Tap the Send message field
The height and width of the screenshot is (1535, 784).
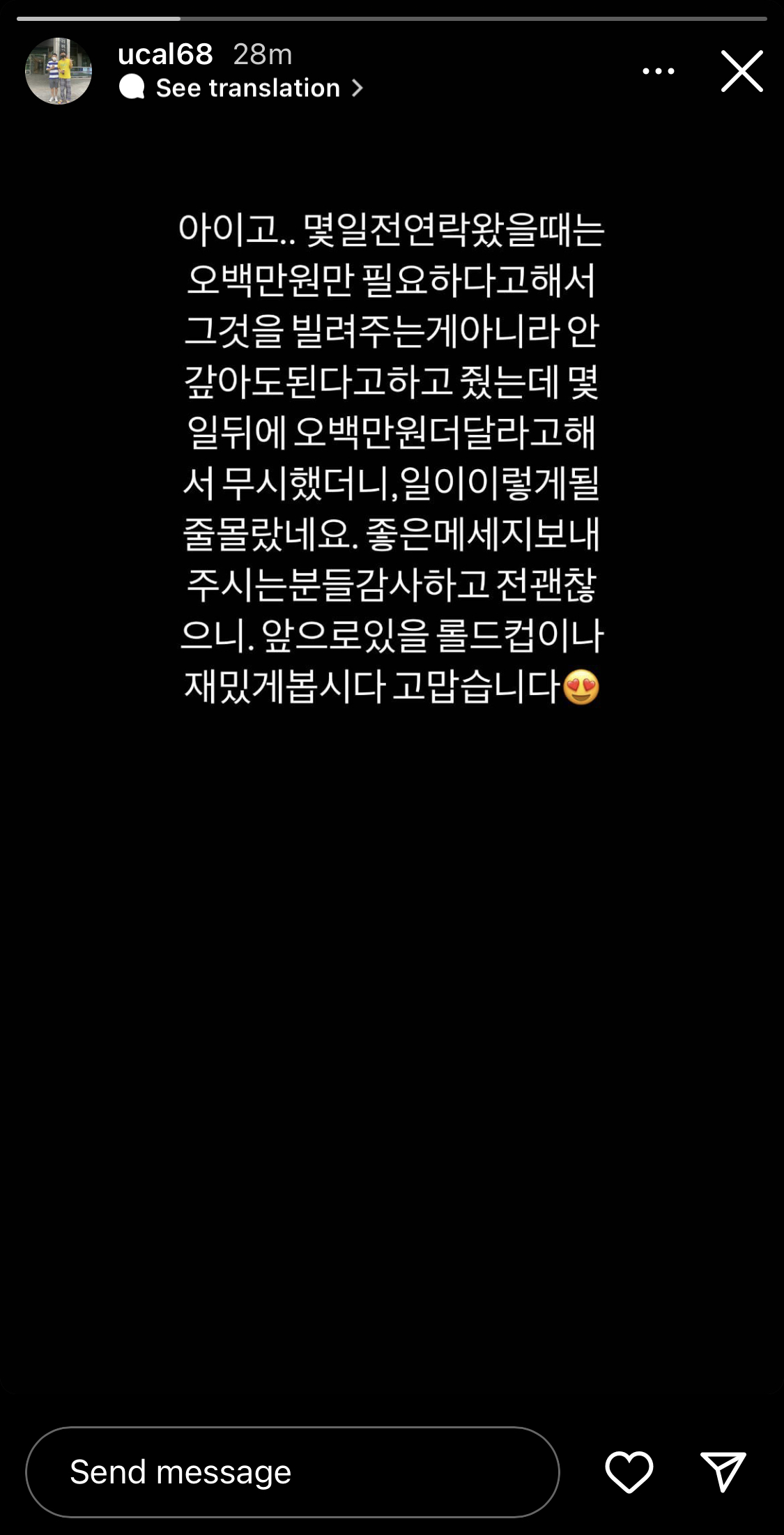[293, 1472]
